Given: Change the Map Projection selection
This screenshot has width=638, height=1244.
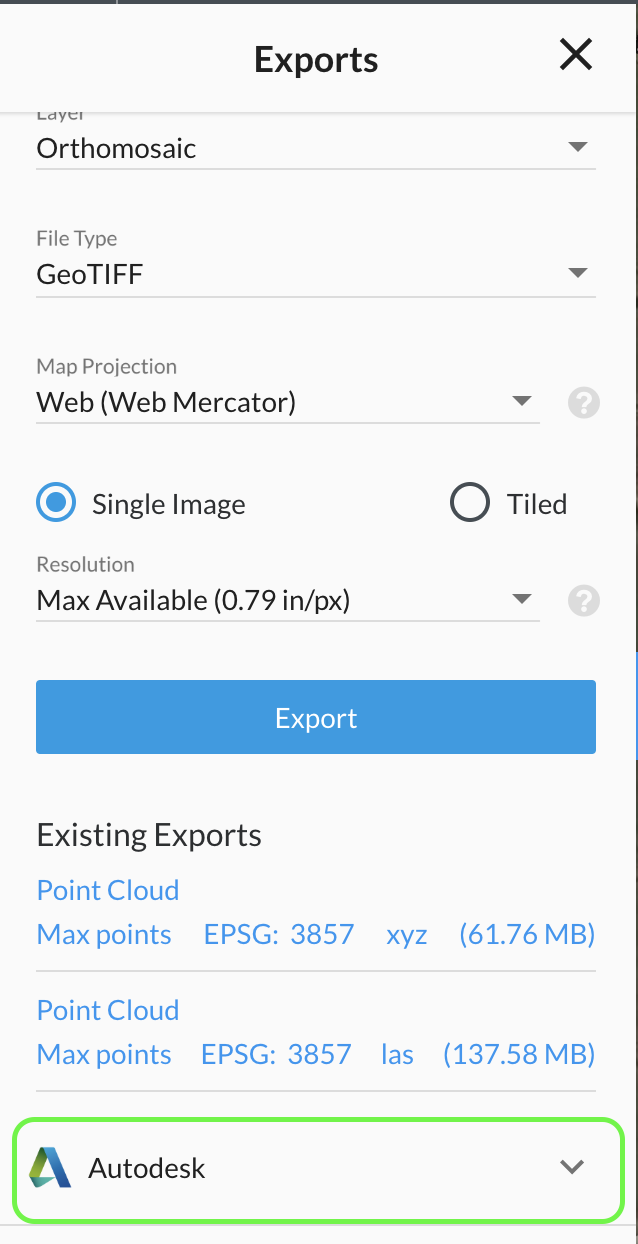Looking at the screenshot, I should (x=287, y=402).
